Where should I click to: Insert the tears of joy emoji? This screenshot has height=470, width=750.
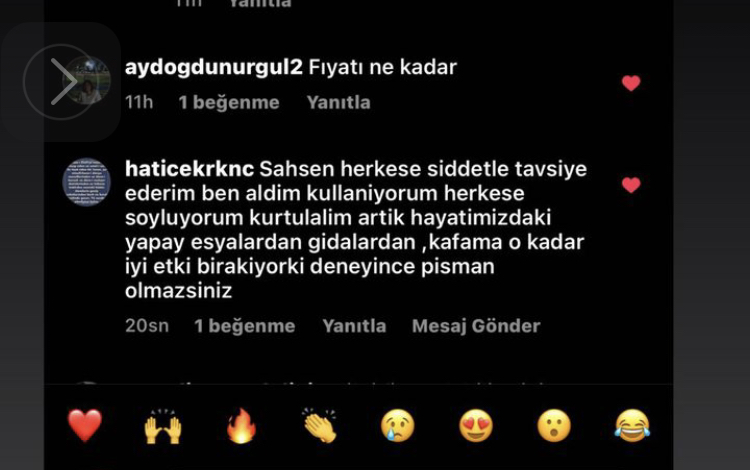632,426
